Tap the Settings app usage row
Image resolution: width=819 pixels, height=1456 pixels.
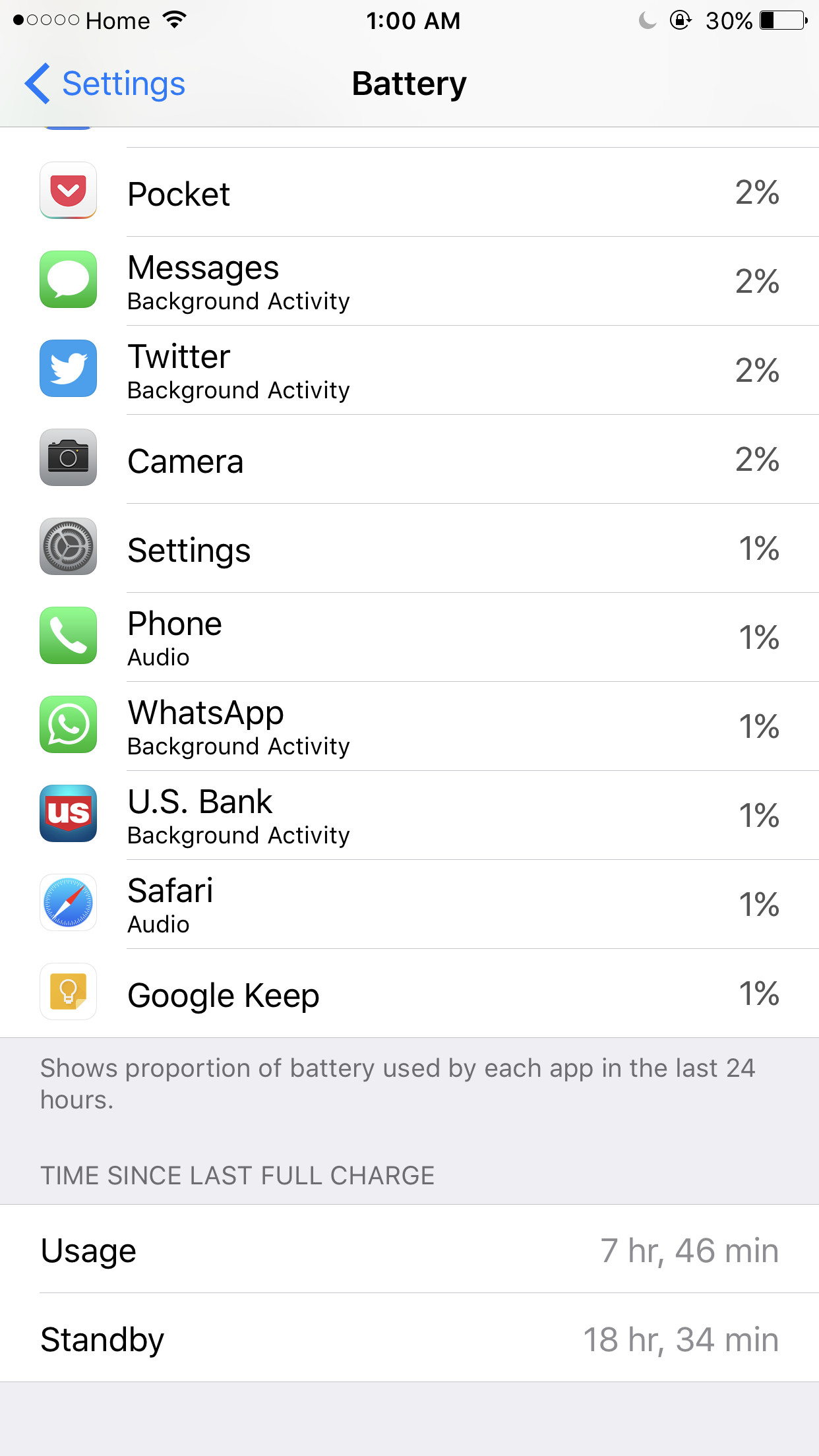click(x=409, y=549)
